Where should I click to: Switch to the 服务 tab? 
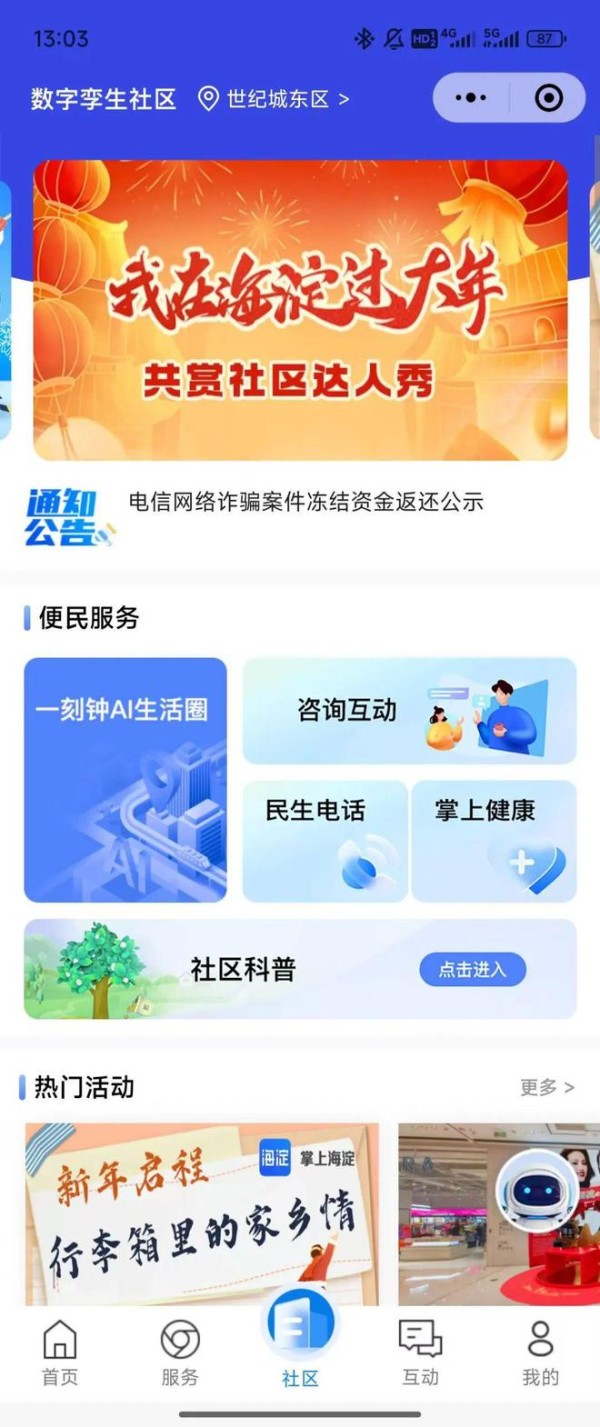[180, 1352]
